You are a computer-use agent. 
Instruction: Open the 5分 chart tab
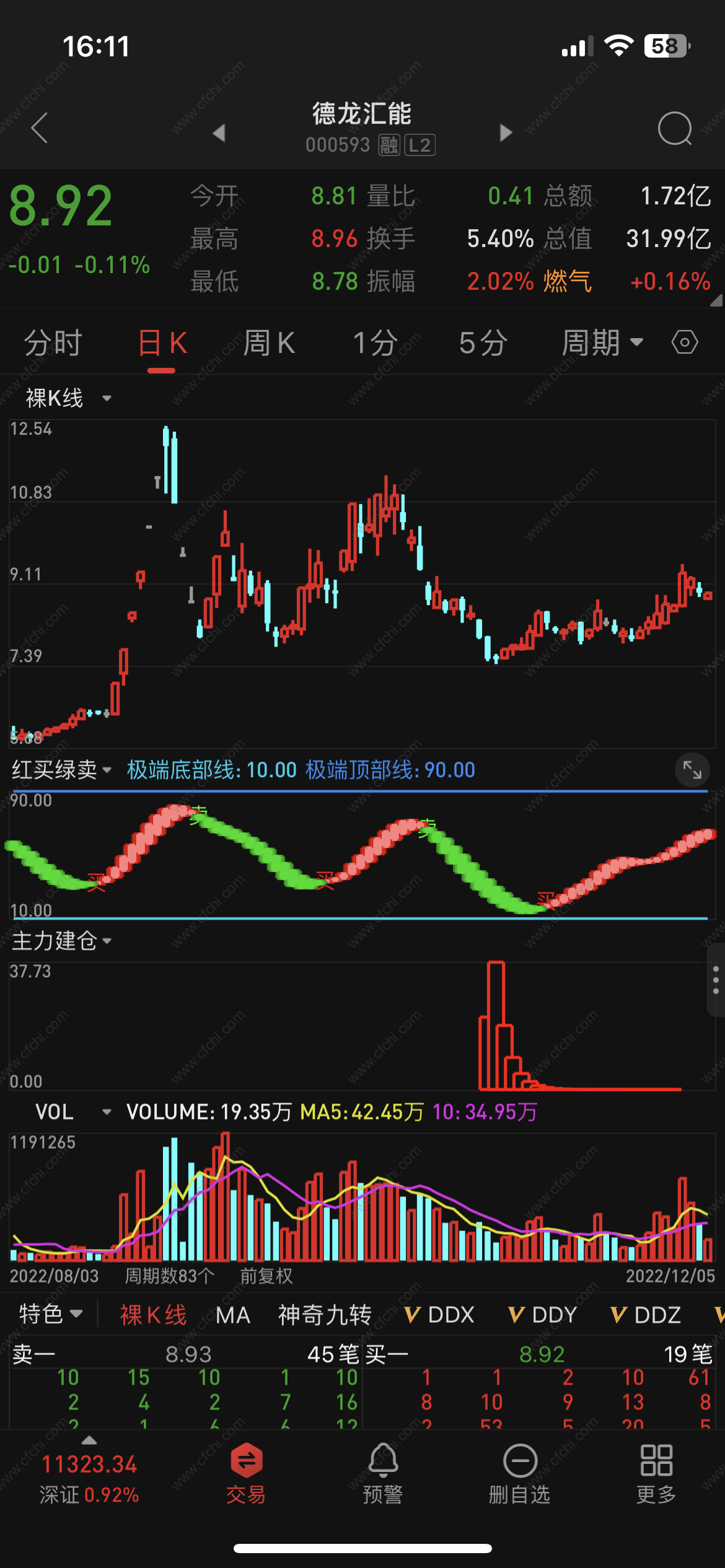pyautogui.click(x=483, y=343)
